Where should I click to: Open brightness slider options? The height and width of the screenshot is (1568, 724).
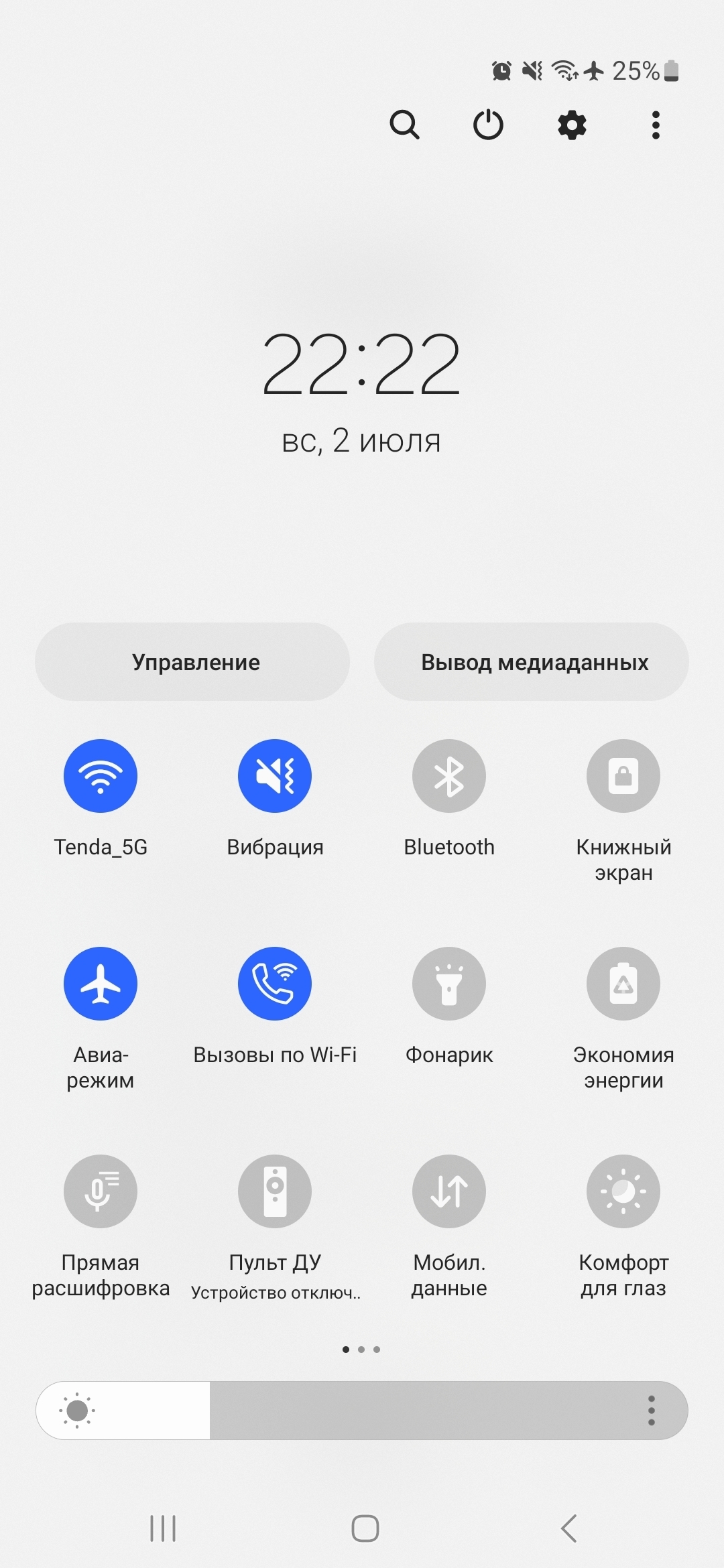tap(651, 1411)
